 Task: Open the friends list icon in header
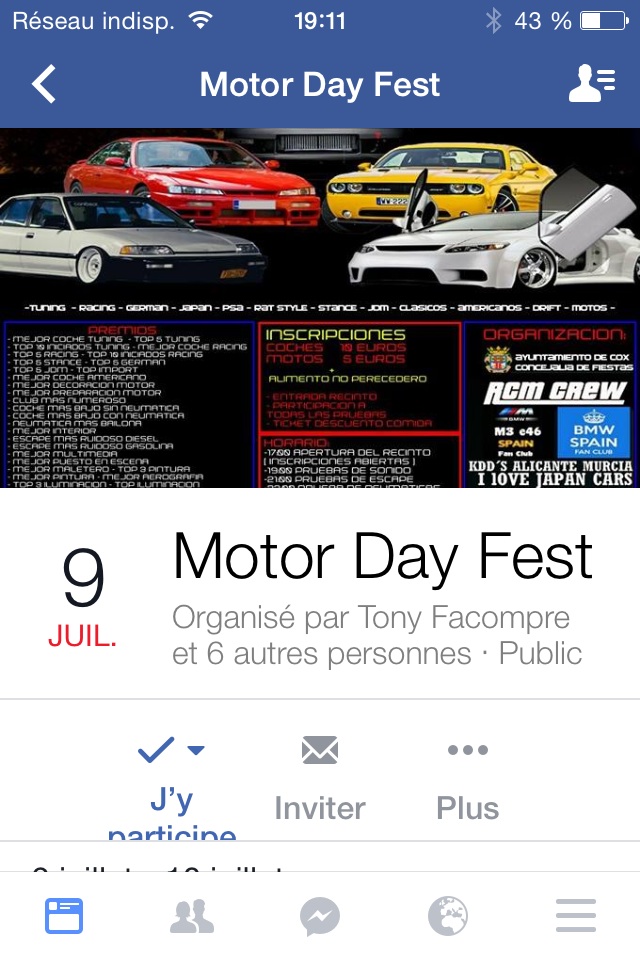[591, 84]
